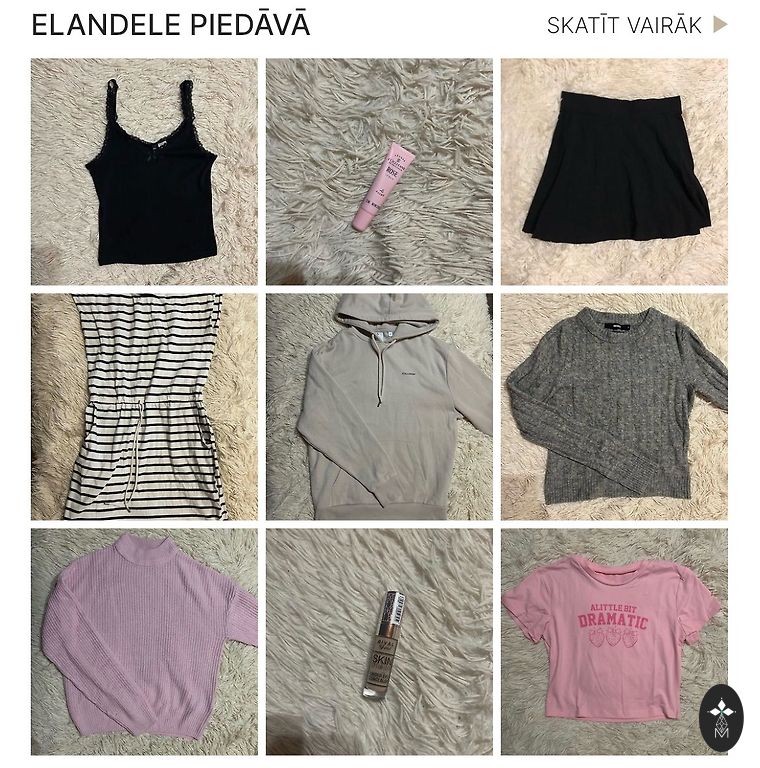The height and width of the screenshot is (768, 760).
Task: Open the black skirt listing
Action: click(x=614, y=171)
